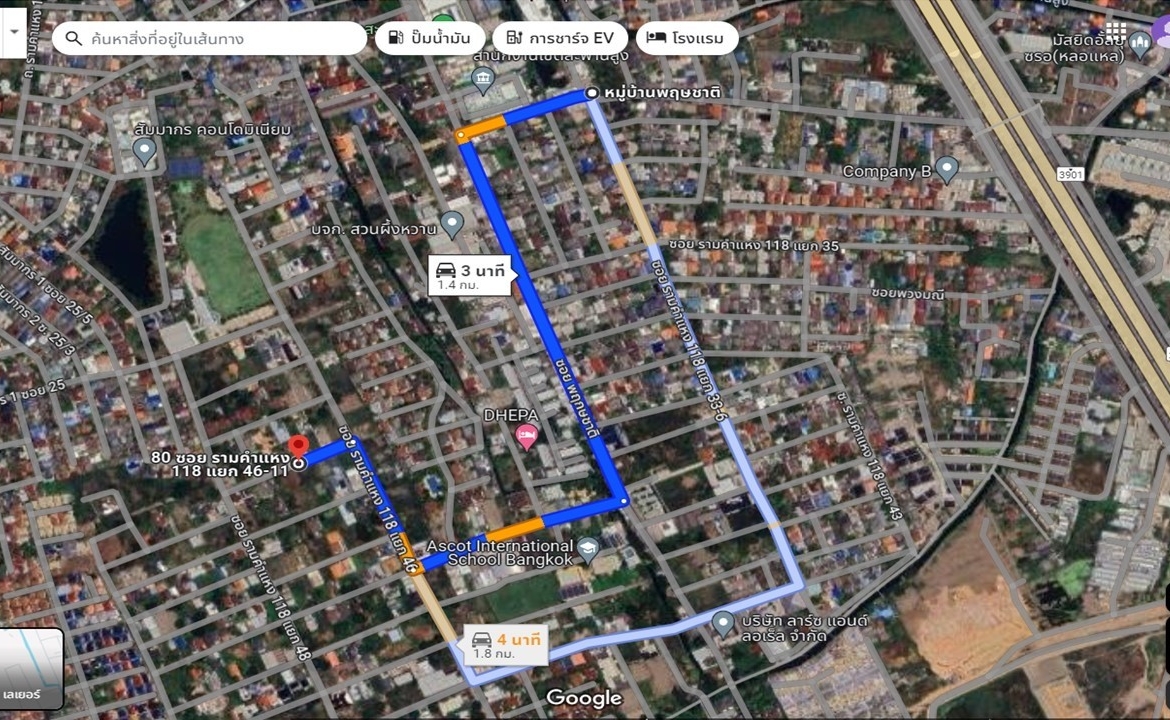
Task: Open the Google apps grid icon
Action: (1116, 32)
